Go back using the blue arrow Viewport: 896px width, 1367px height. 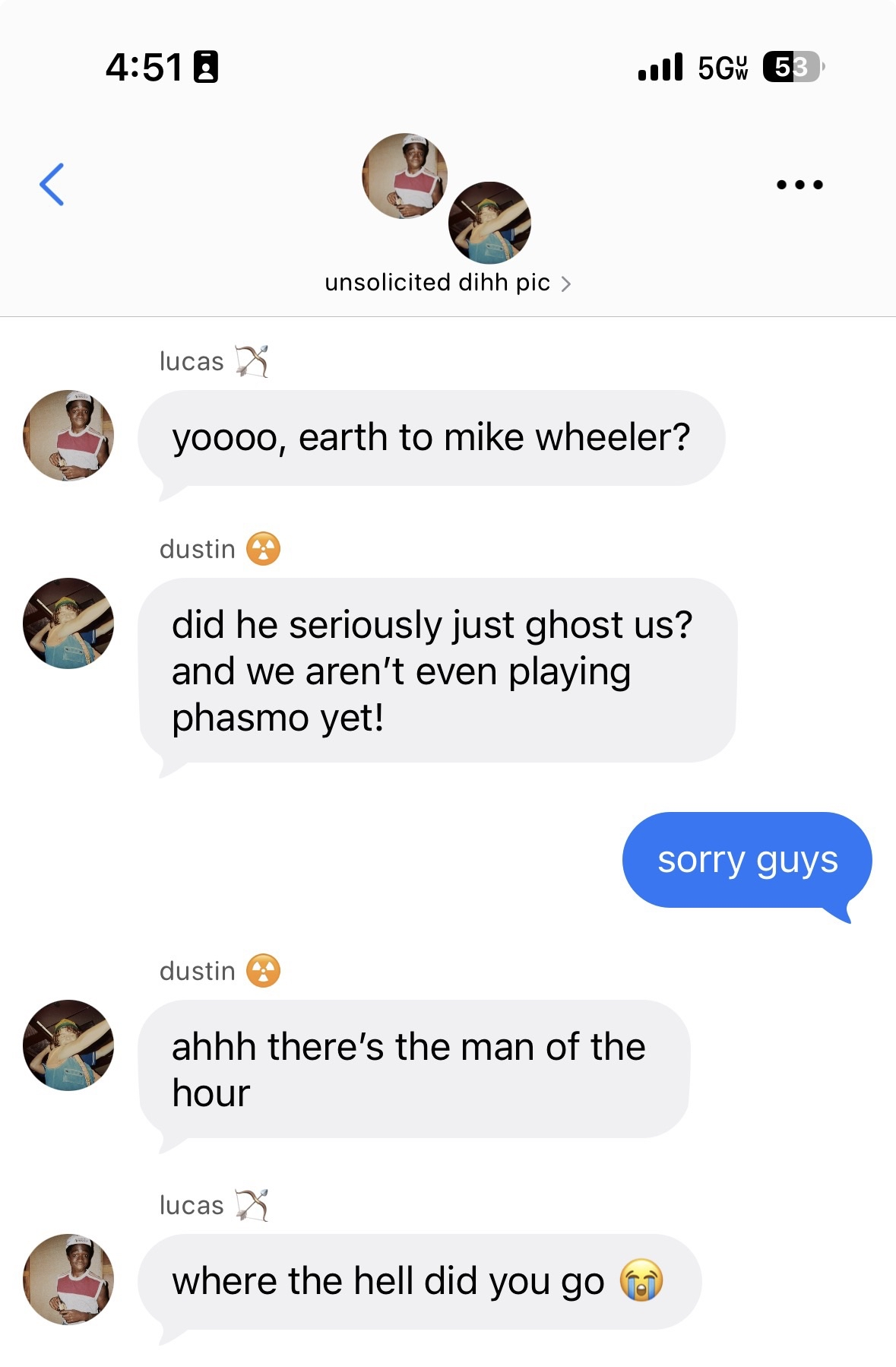click(x=52, y=185)
